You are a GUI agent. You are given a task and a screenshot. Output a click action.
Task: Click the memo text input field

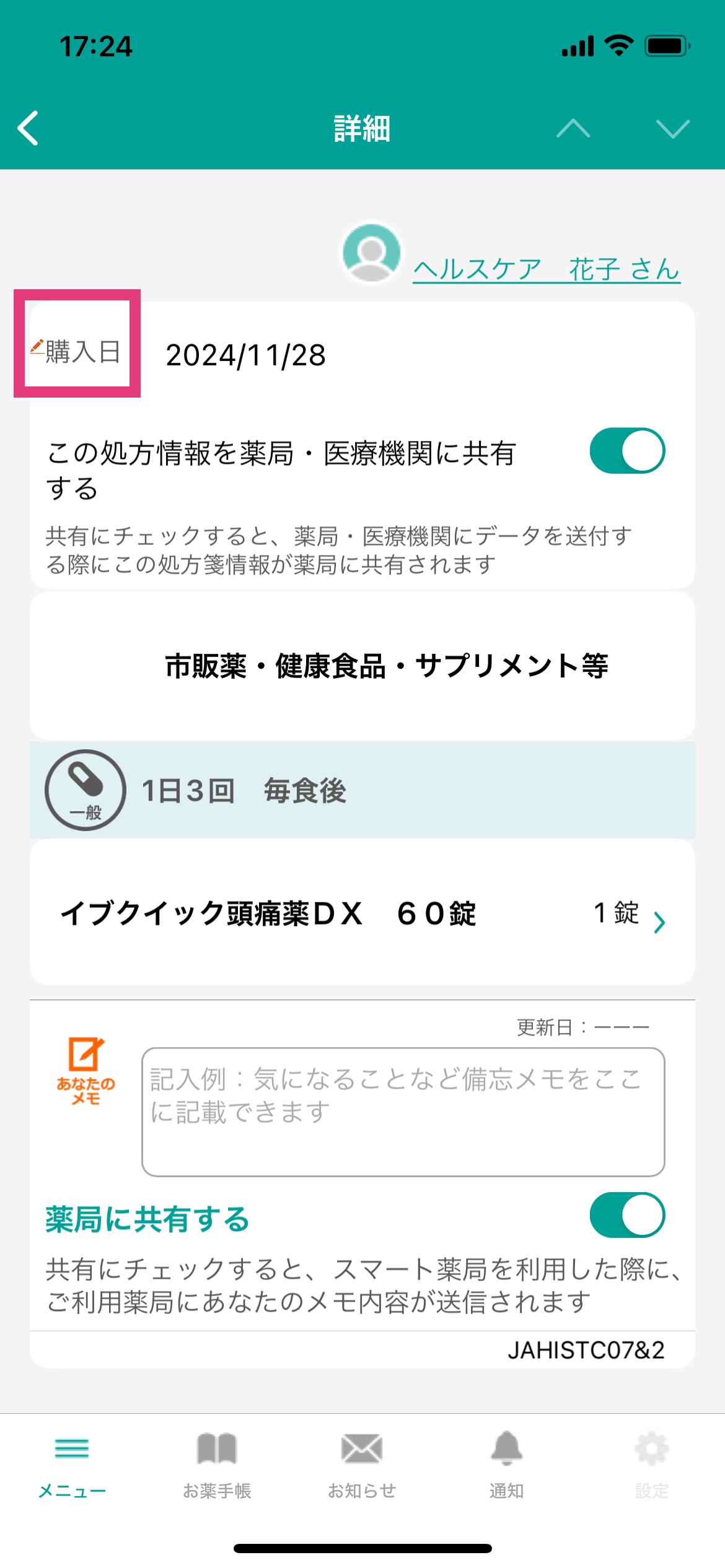coord(403,1108)
